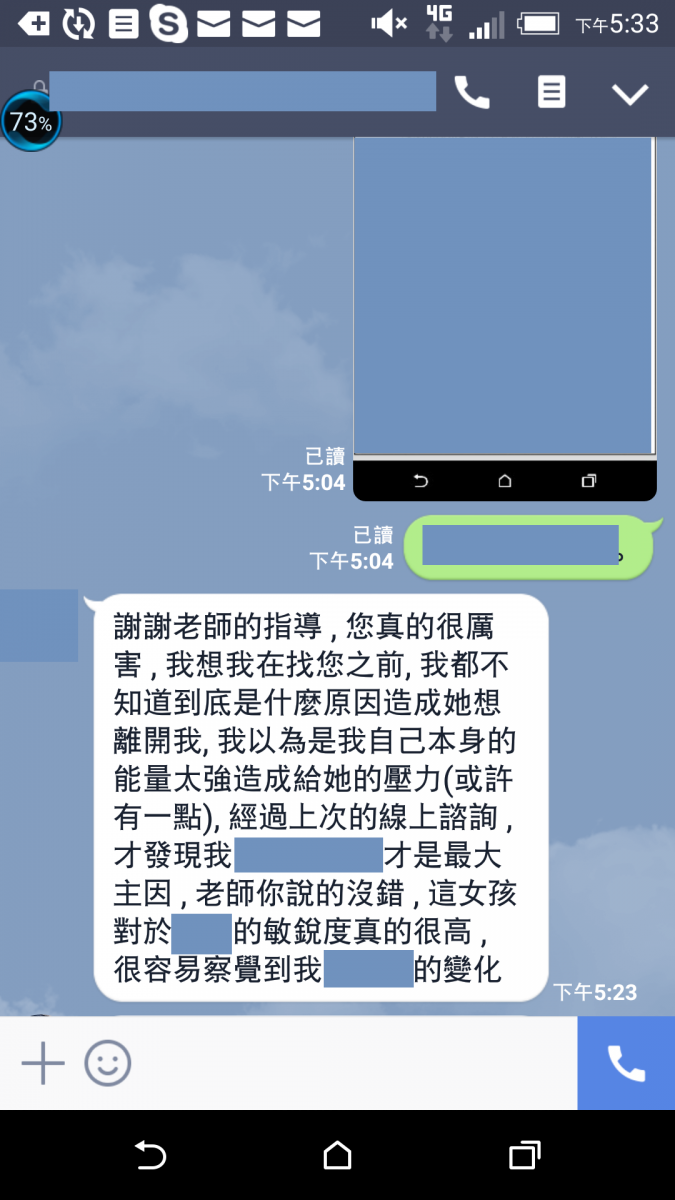Viewport: 675px width, 1200px height.
Task: Go back with system back button
Action: pos(150,1156)
